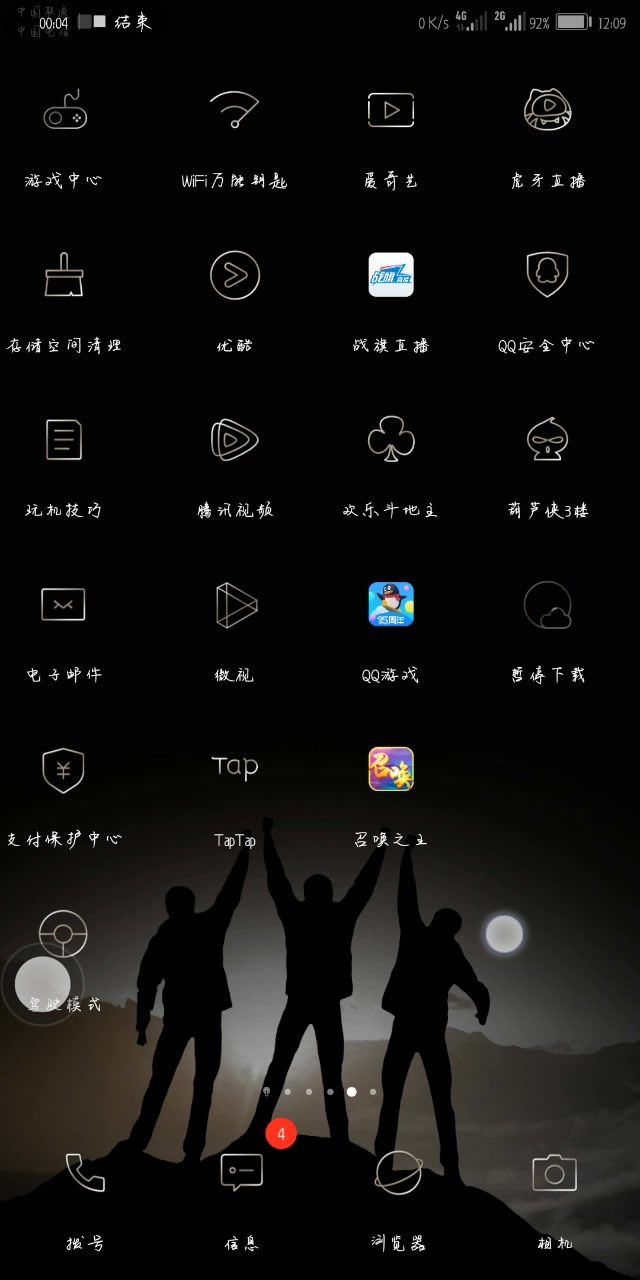The image size is (640, 1280).
Task: Open QQ安全中心
Action: click(x=548, y=275)
